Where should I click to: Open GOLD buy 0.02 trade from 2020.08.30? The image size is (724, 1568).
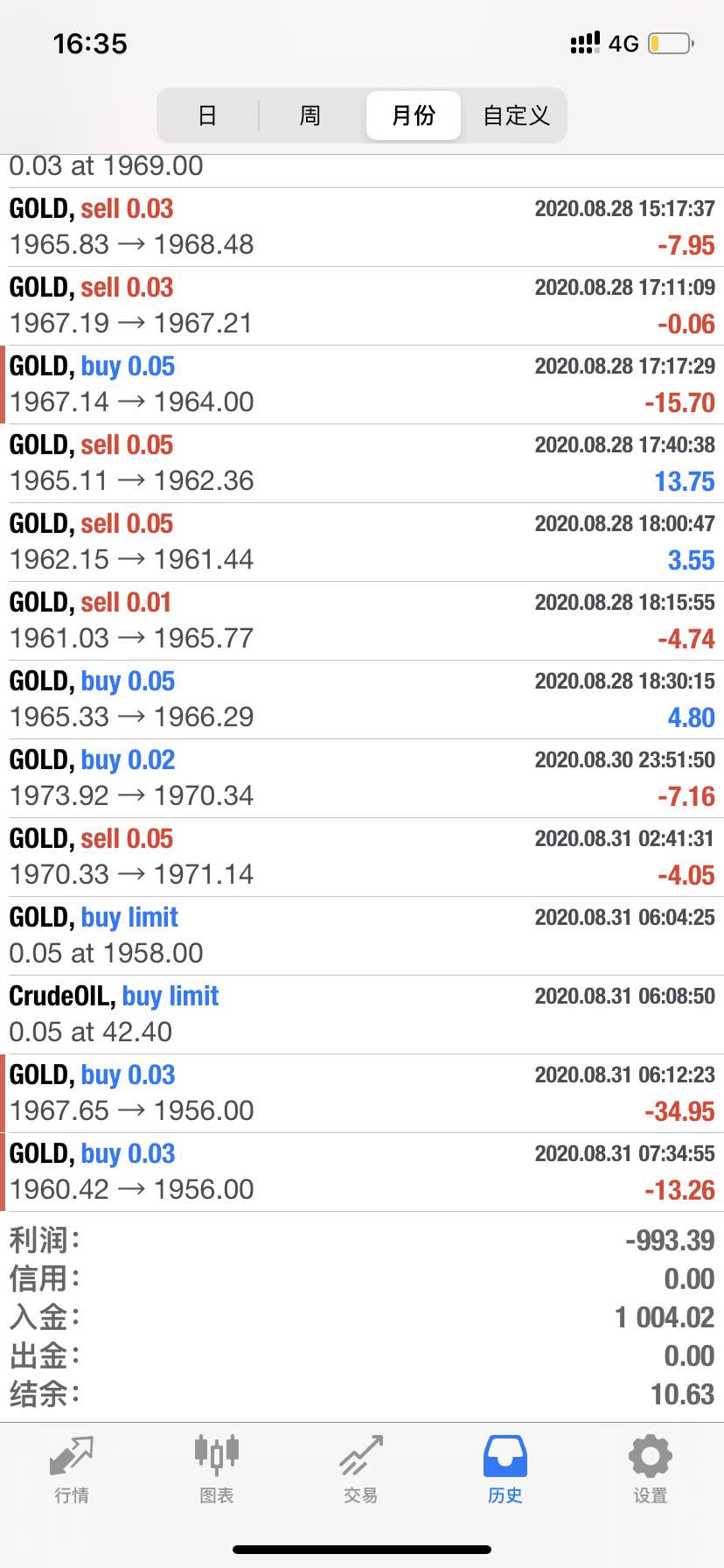(362, 779)
